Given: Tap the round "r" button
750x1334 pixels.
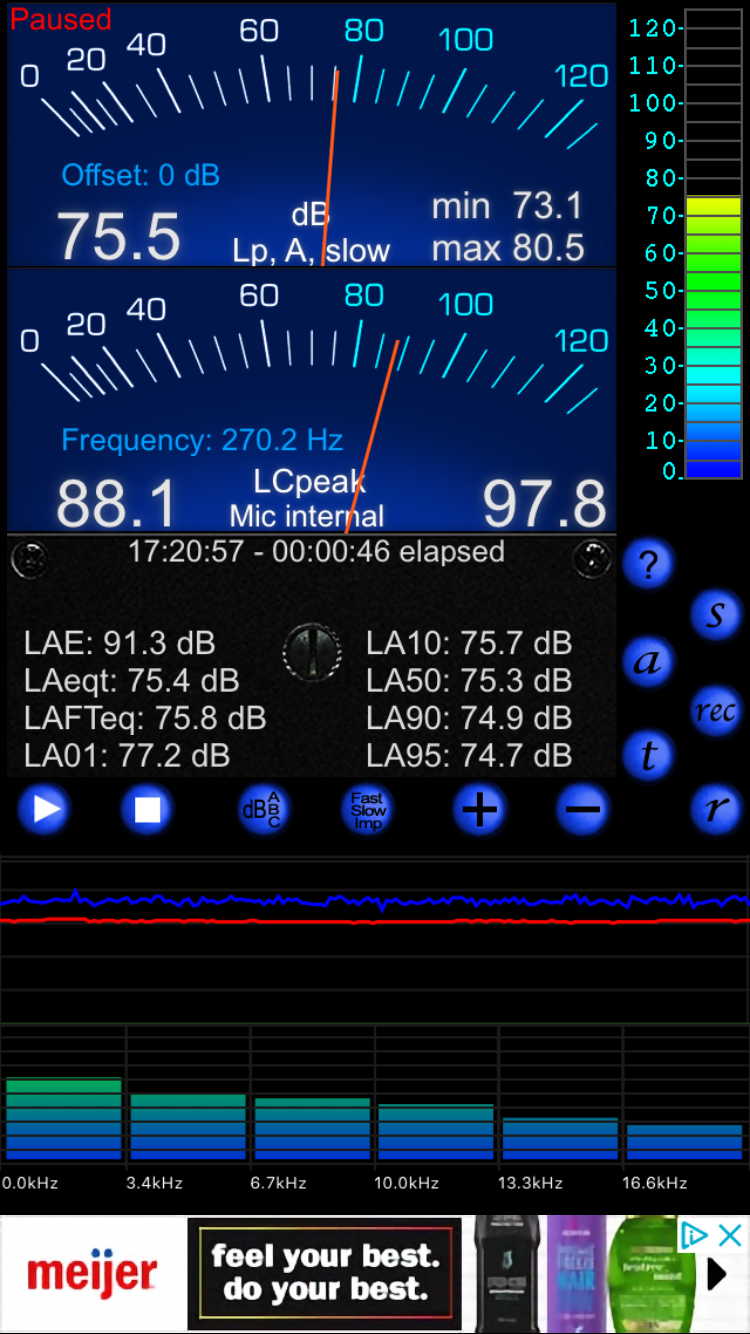Looking at the screenshot, I should (x=716, y=808).
